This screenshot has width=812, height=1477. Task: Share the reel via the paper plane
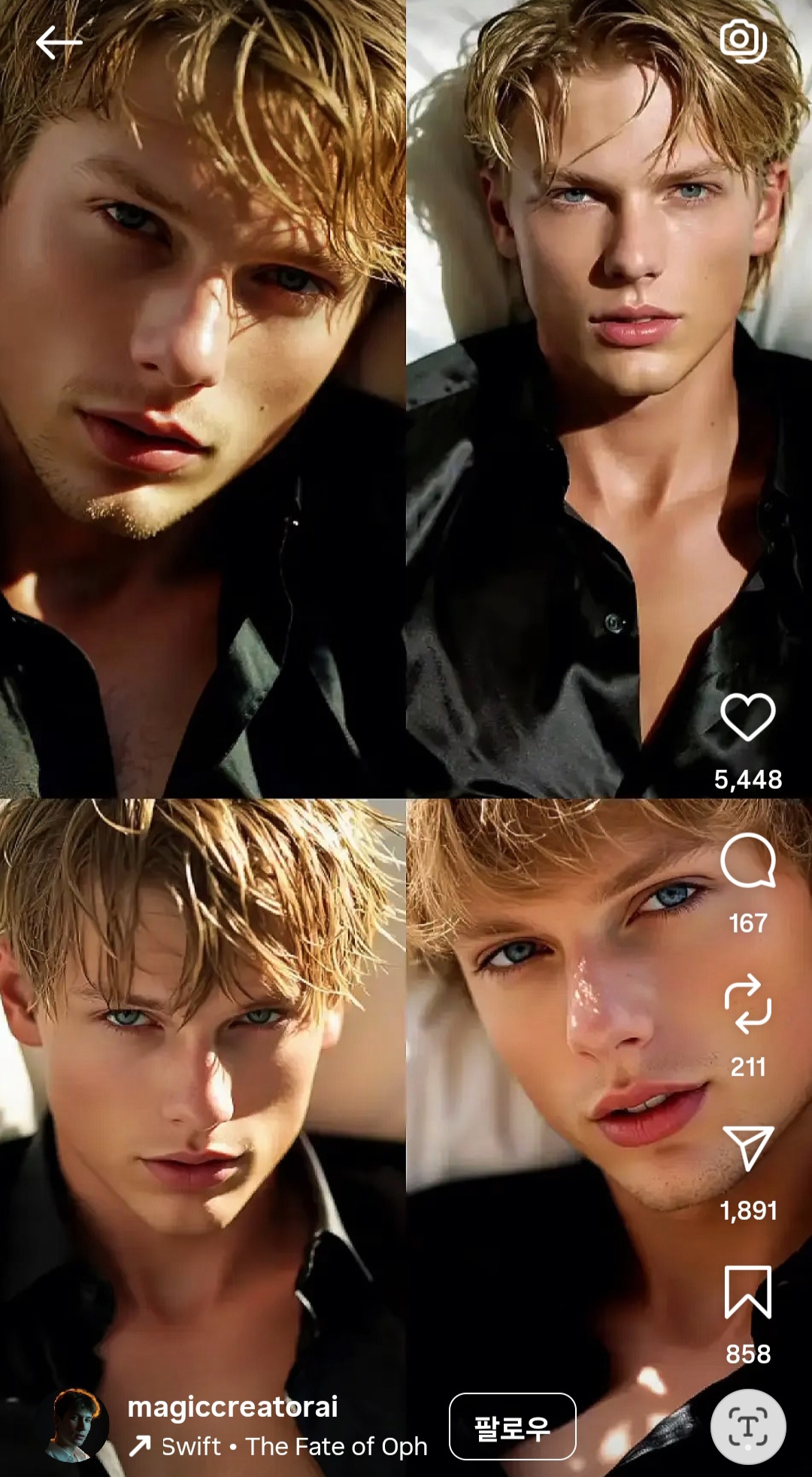pyautogui.click(x=747, y=1148)
